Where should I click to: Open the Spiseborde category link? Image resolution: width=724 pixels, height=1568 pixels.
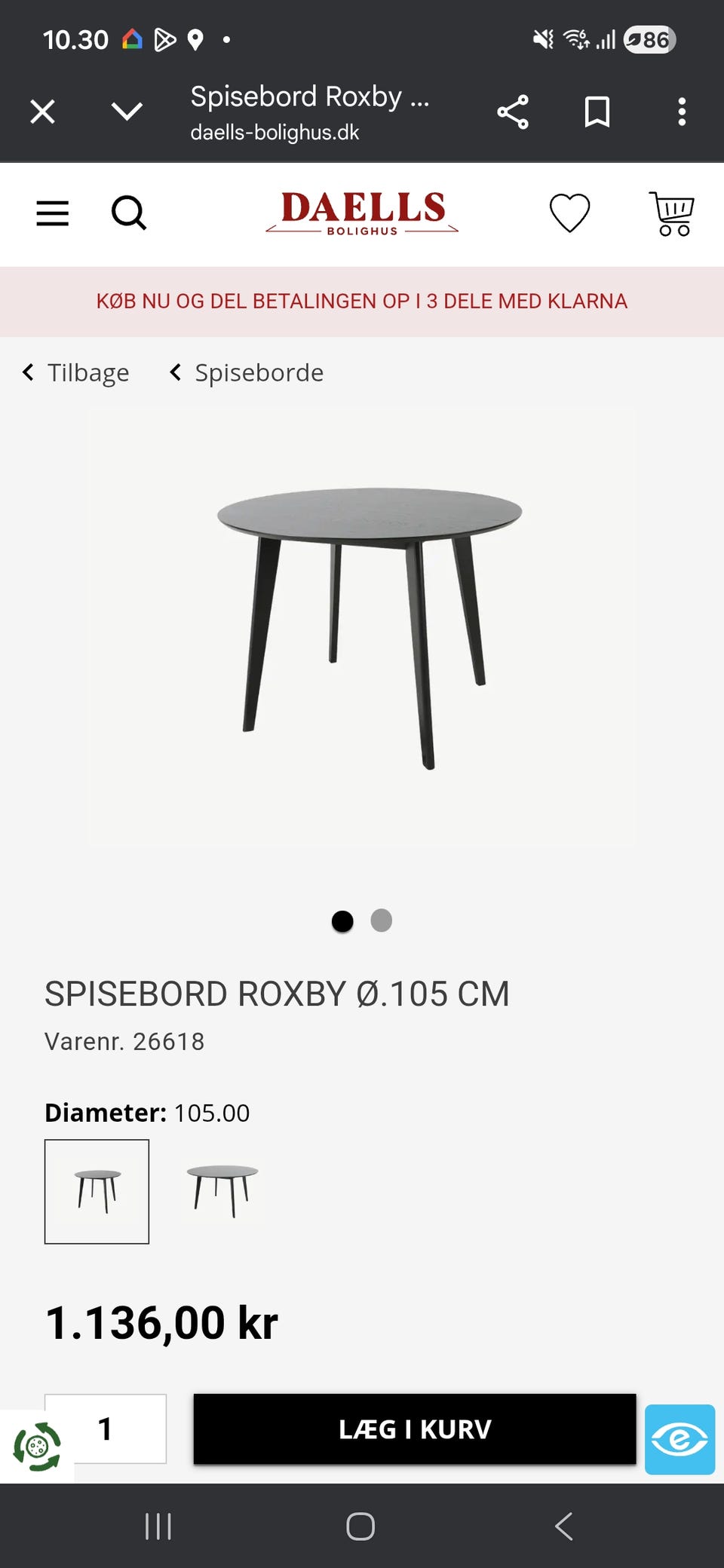tap(247, 372)
